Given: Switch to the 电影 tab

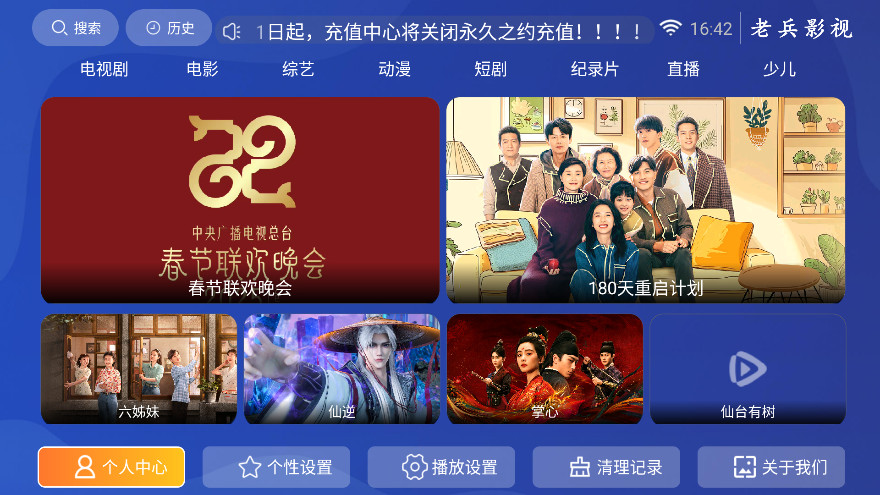Looking at the screenshot, I should pyautogui.click(x=202, y=69).
